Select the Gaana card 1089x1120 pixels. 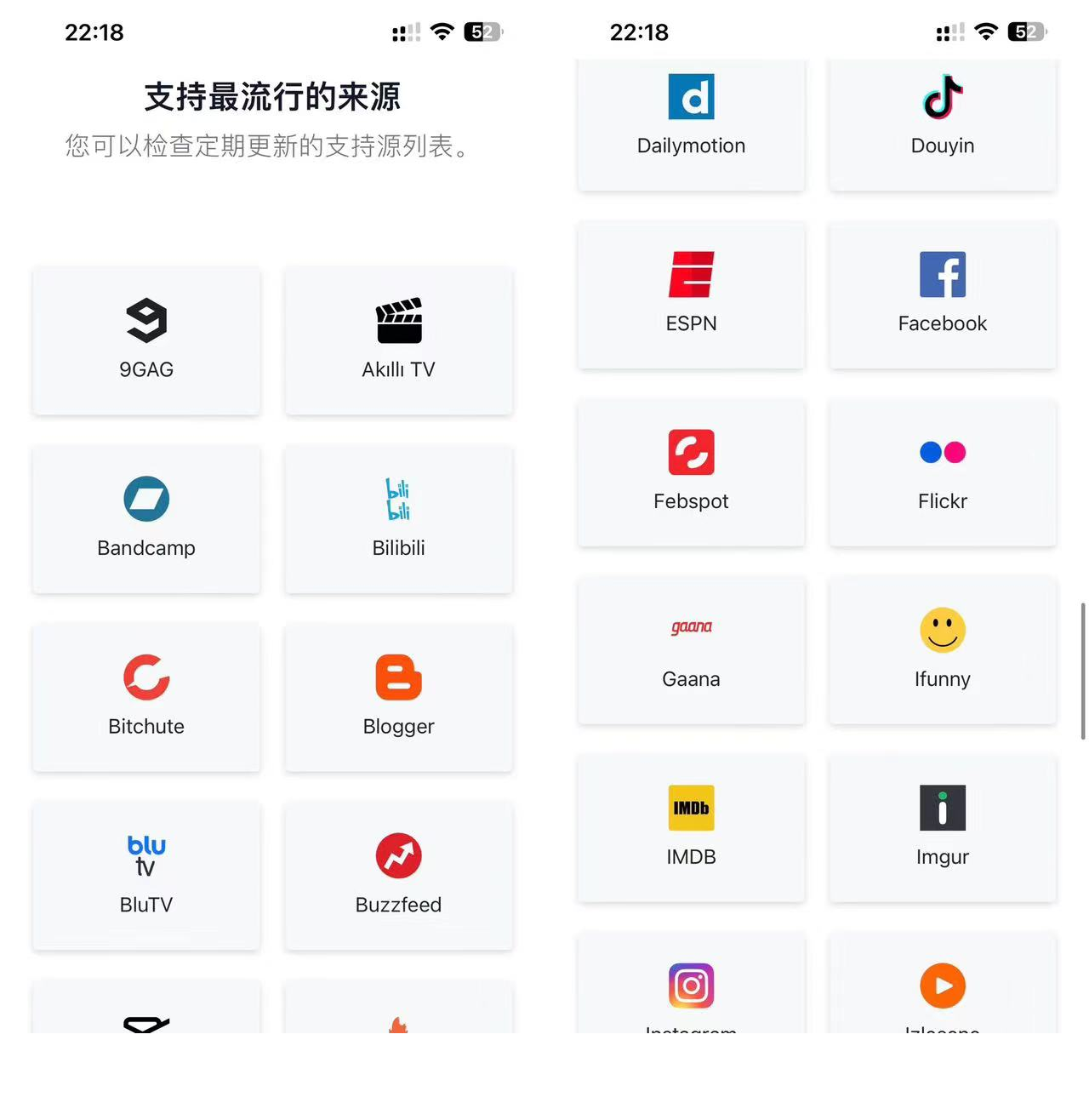[x=691, y=650]
